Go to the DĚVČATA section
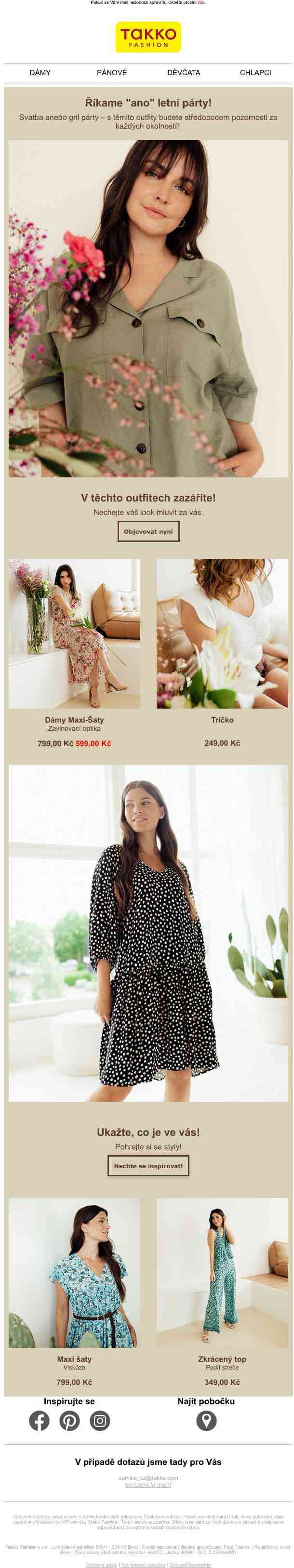 pos(183,72)
